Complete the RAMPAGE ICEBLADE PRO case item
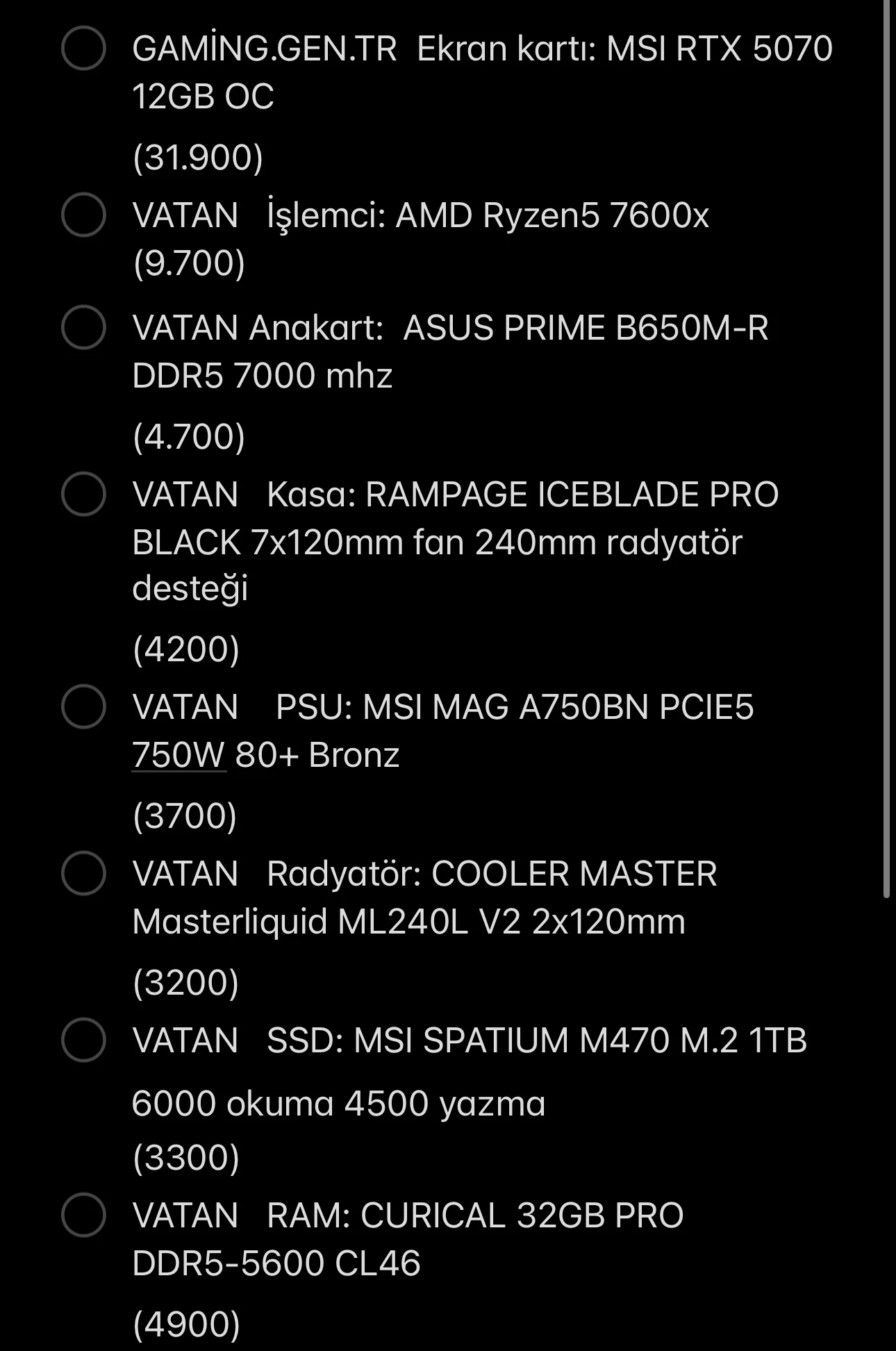The image size is (896, 1351). (83, 494)
